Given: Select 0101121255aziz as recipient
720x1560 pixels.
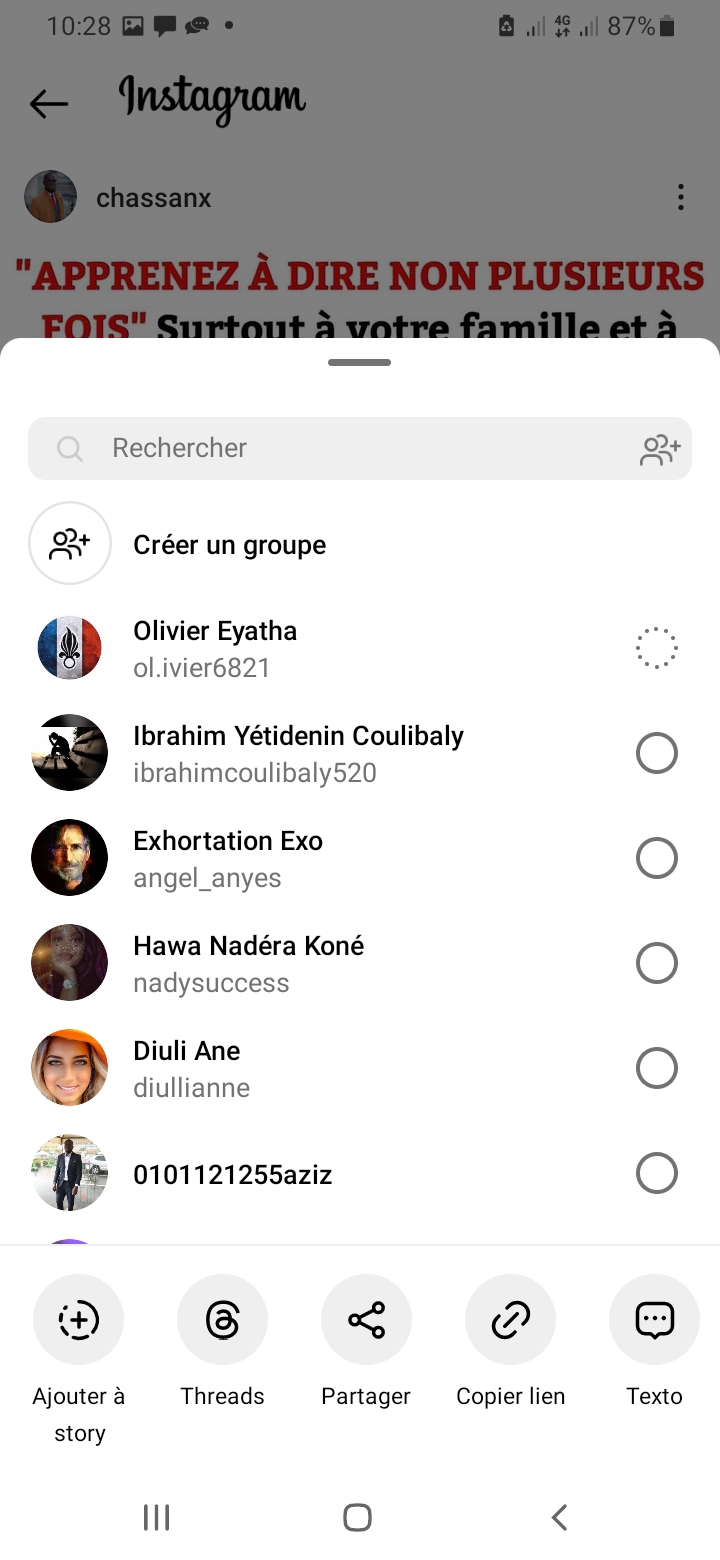Looking at the screenshot, I should pyautogui.click(x=656, y=1173).
